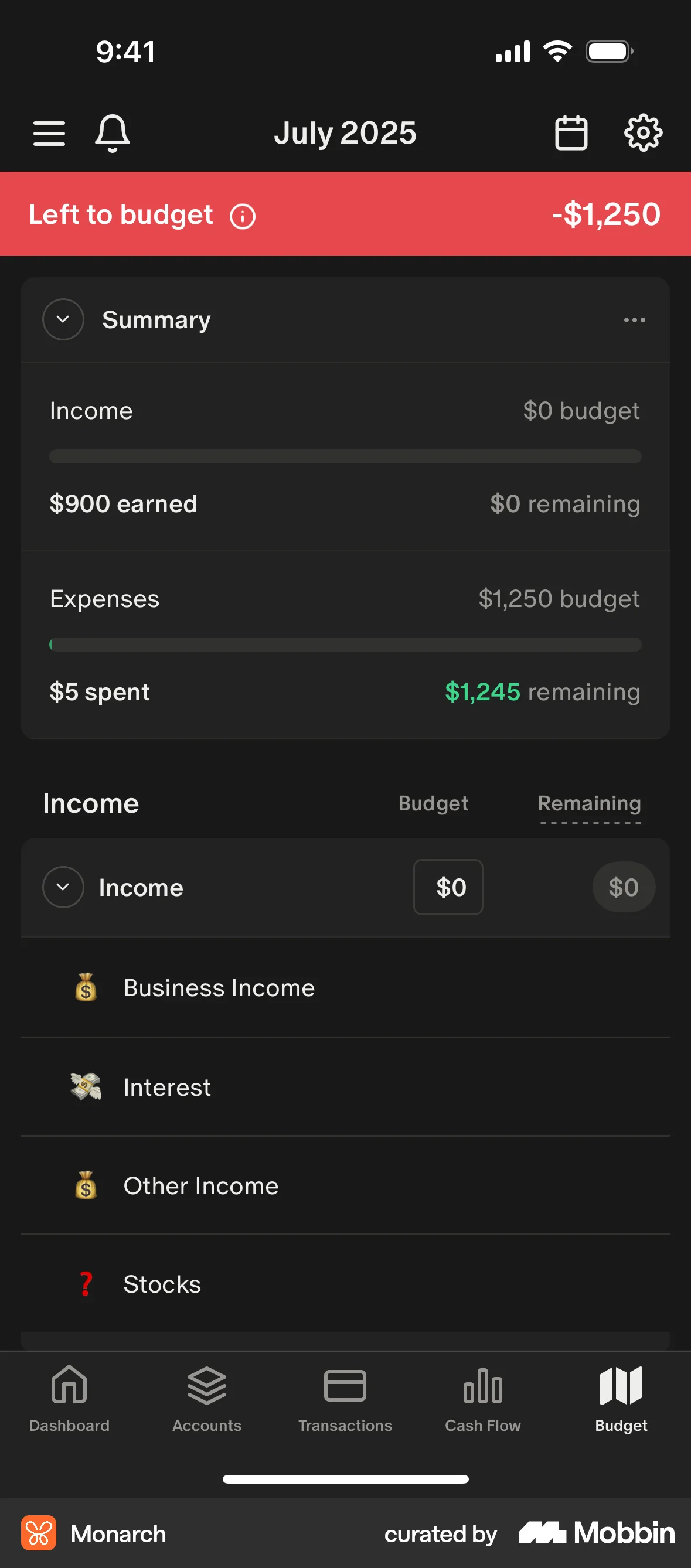Open the notifications bell
The width and height of the screenshot is (691, 1568).
[x=113, y=132]
